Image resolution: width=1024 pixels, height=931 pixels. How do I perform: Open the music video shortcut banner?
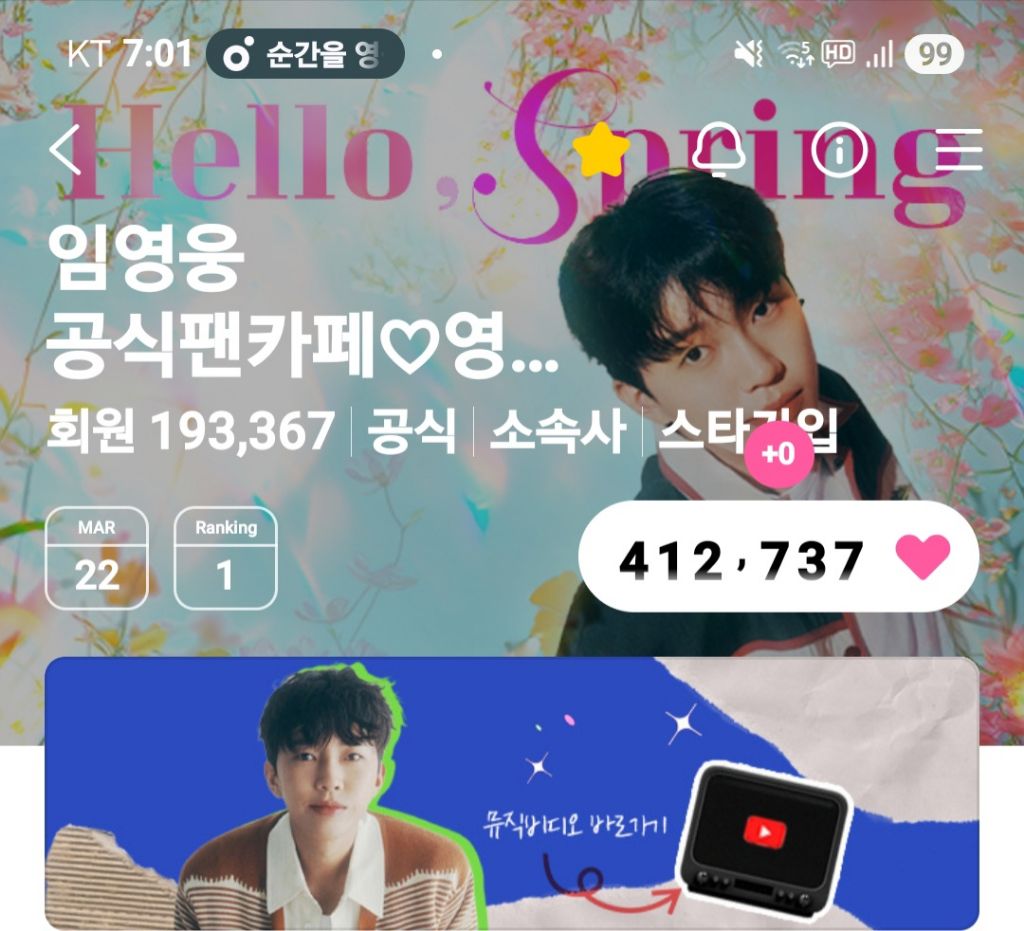click(512, 793)
